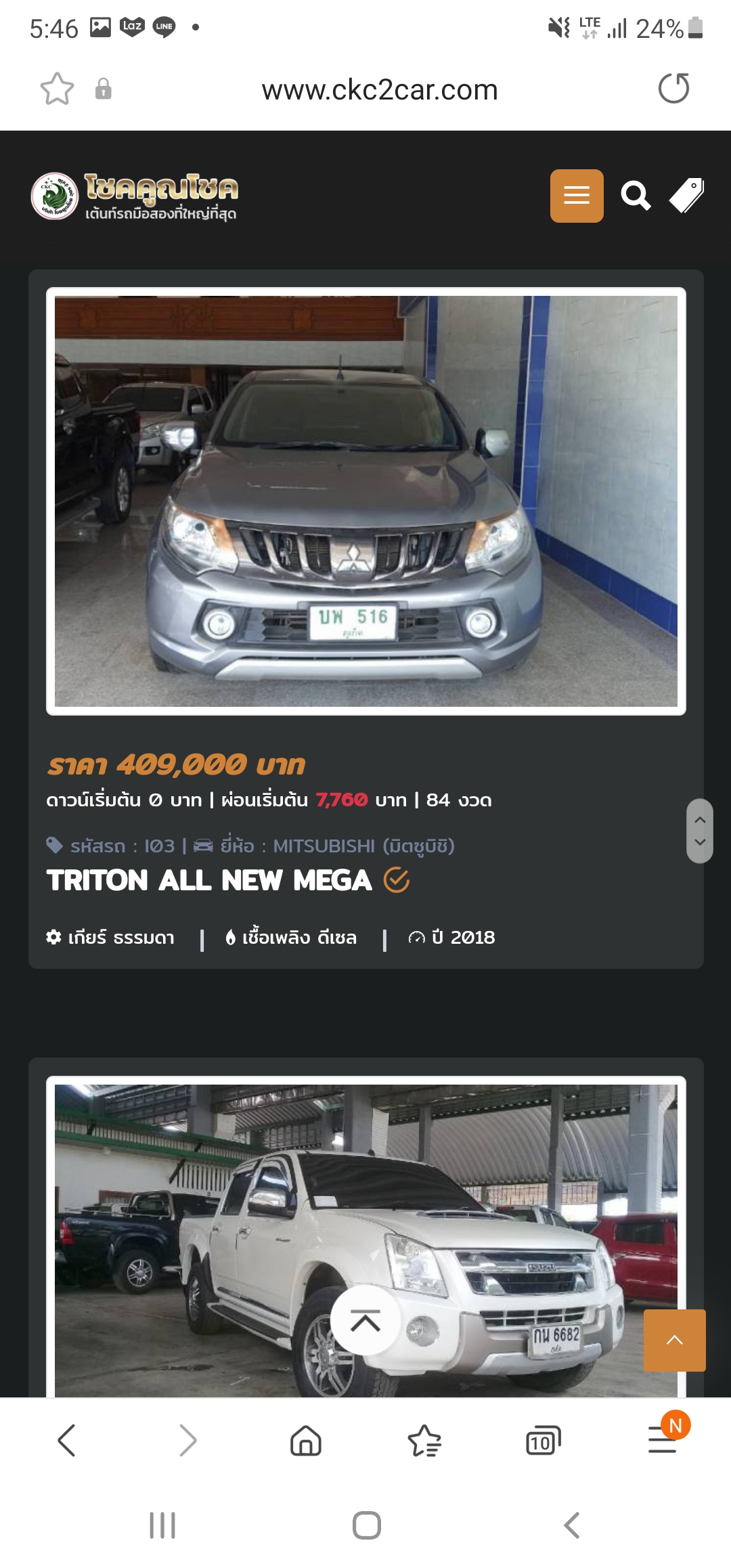
Task: Open the browser bookmarks list
Action: 424,1440
